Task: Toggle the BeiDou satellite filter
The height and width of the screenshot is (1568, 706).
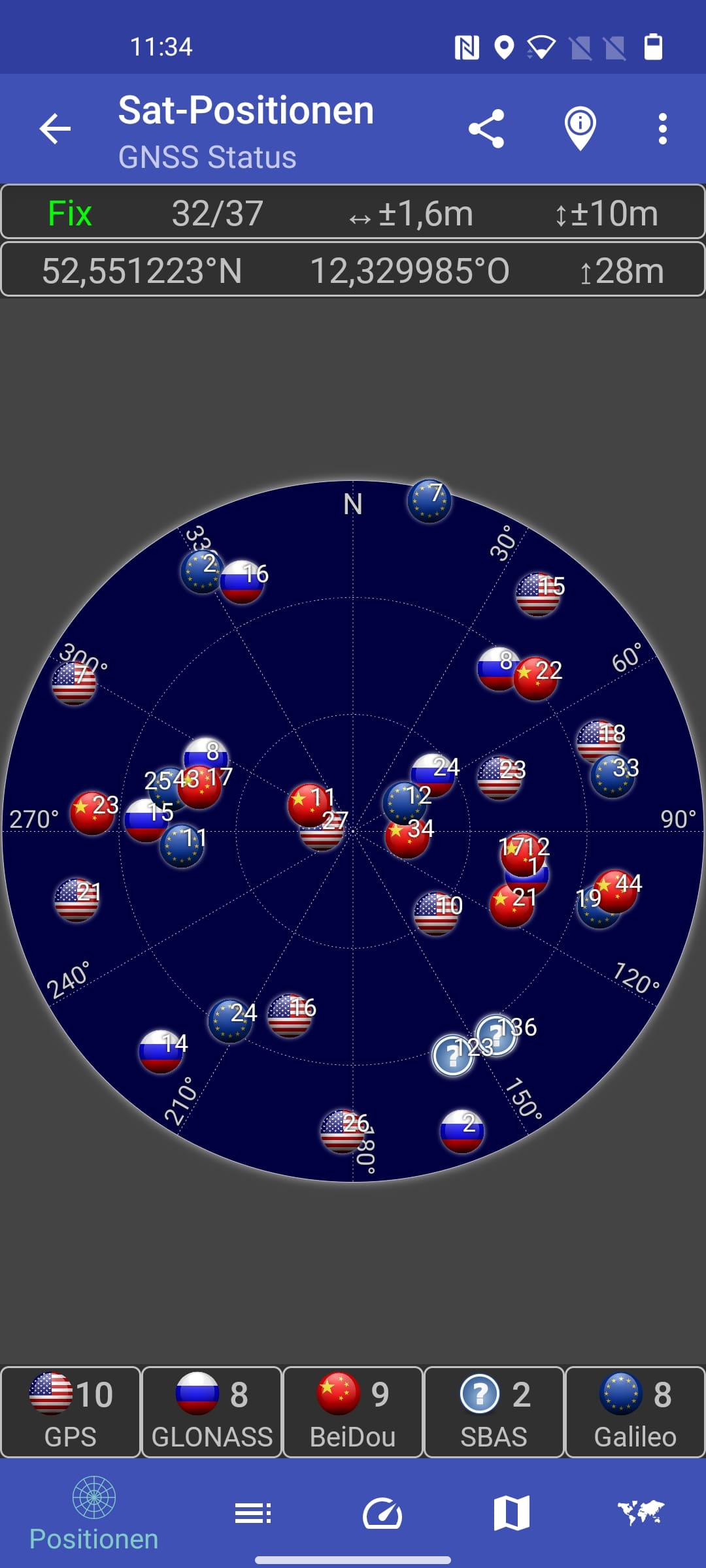Action: pos(353,1412)
